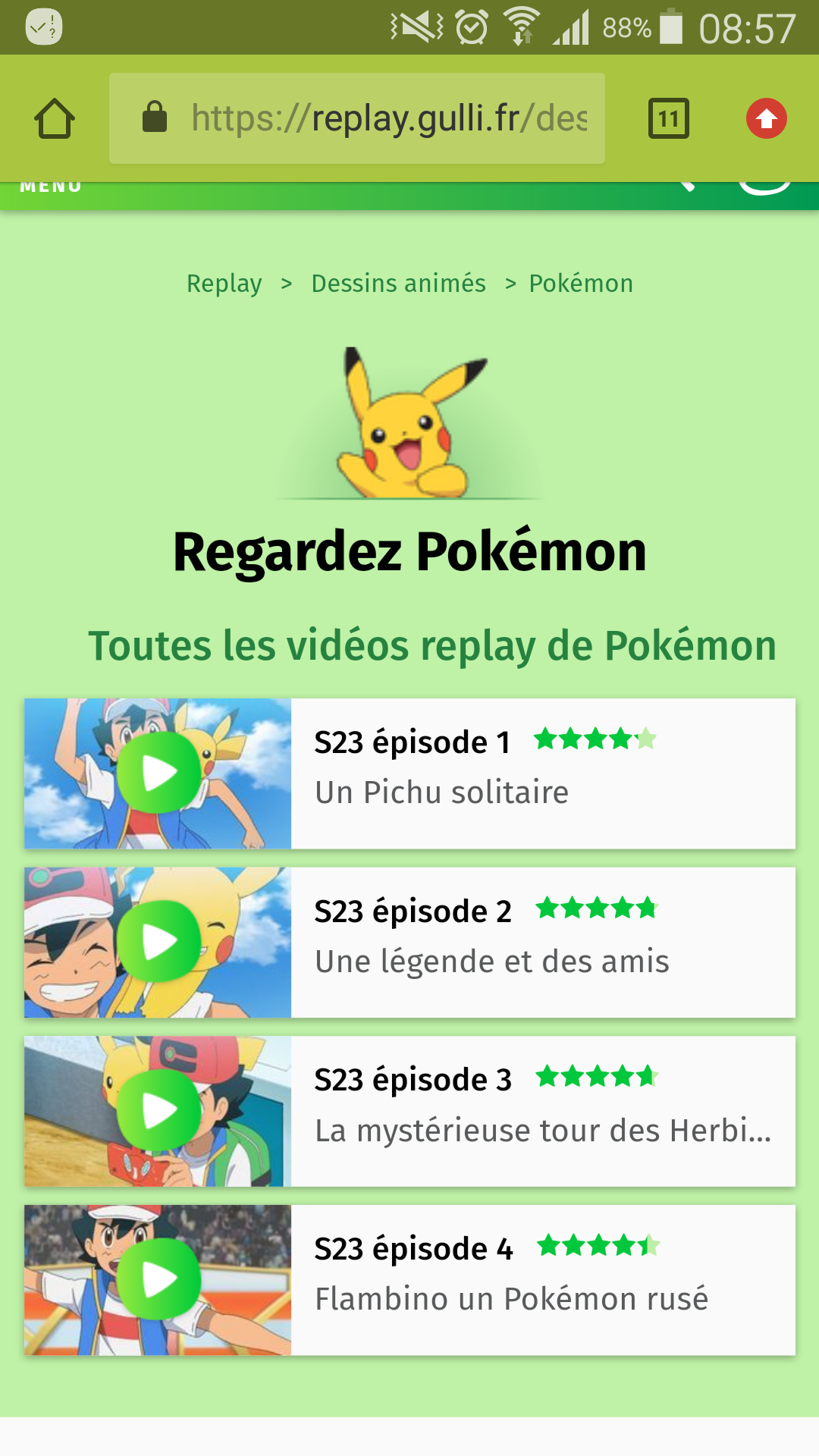The height and width of the screenshot is (1456, 819).
Task: Play La mystérieuse tour des Herbi episode
Action: 158,1109
